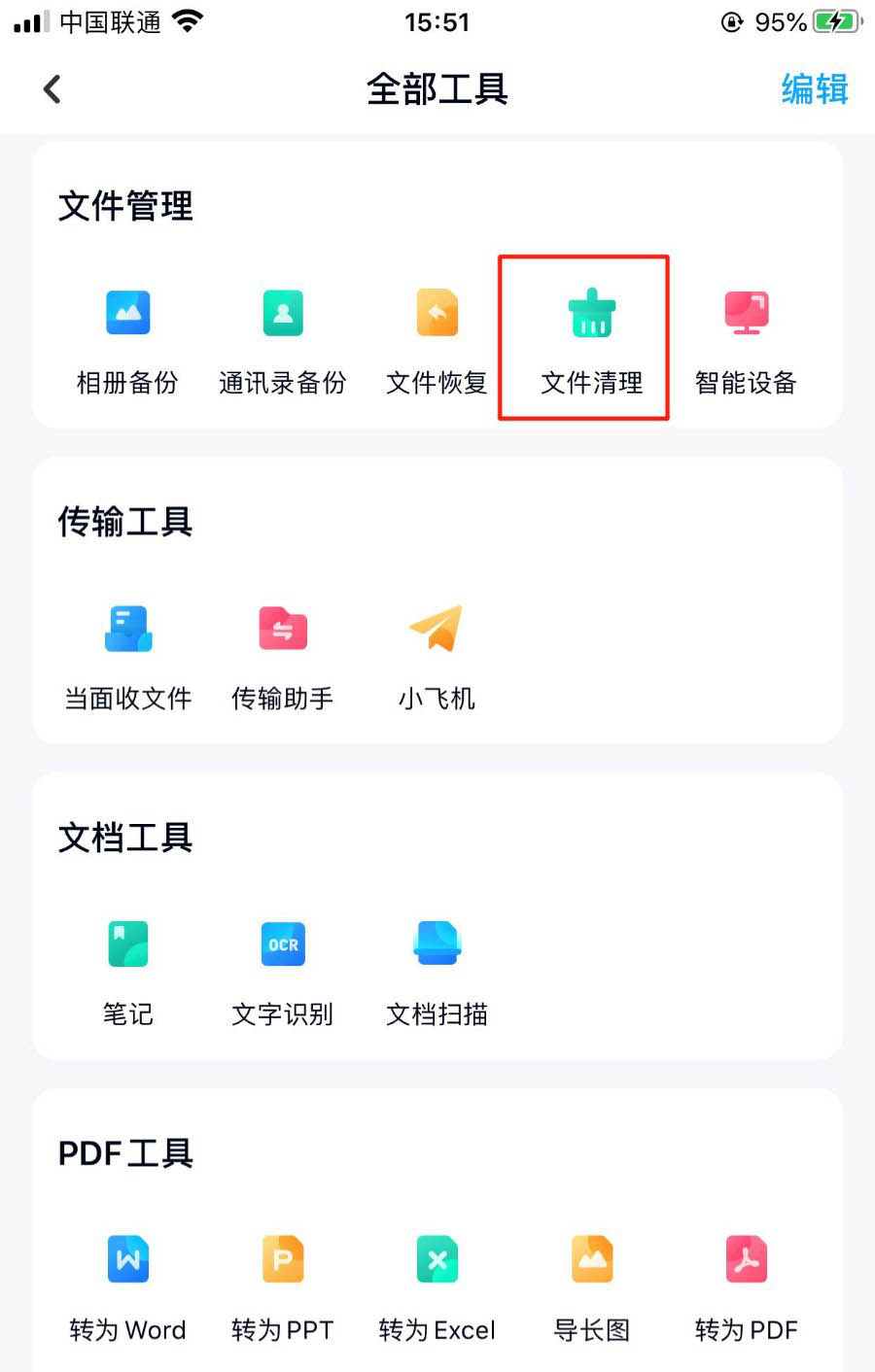This screenshot has height=1372, width=875.
Task: Select the 转为 PDF conversion icon
Action: click(x=747, y=1283)
